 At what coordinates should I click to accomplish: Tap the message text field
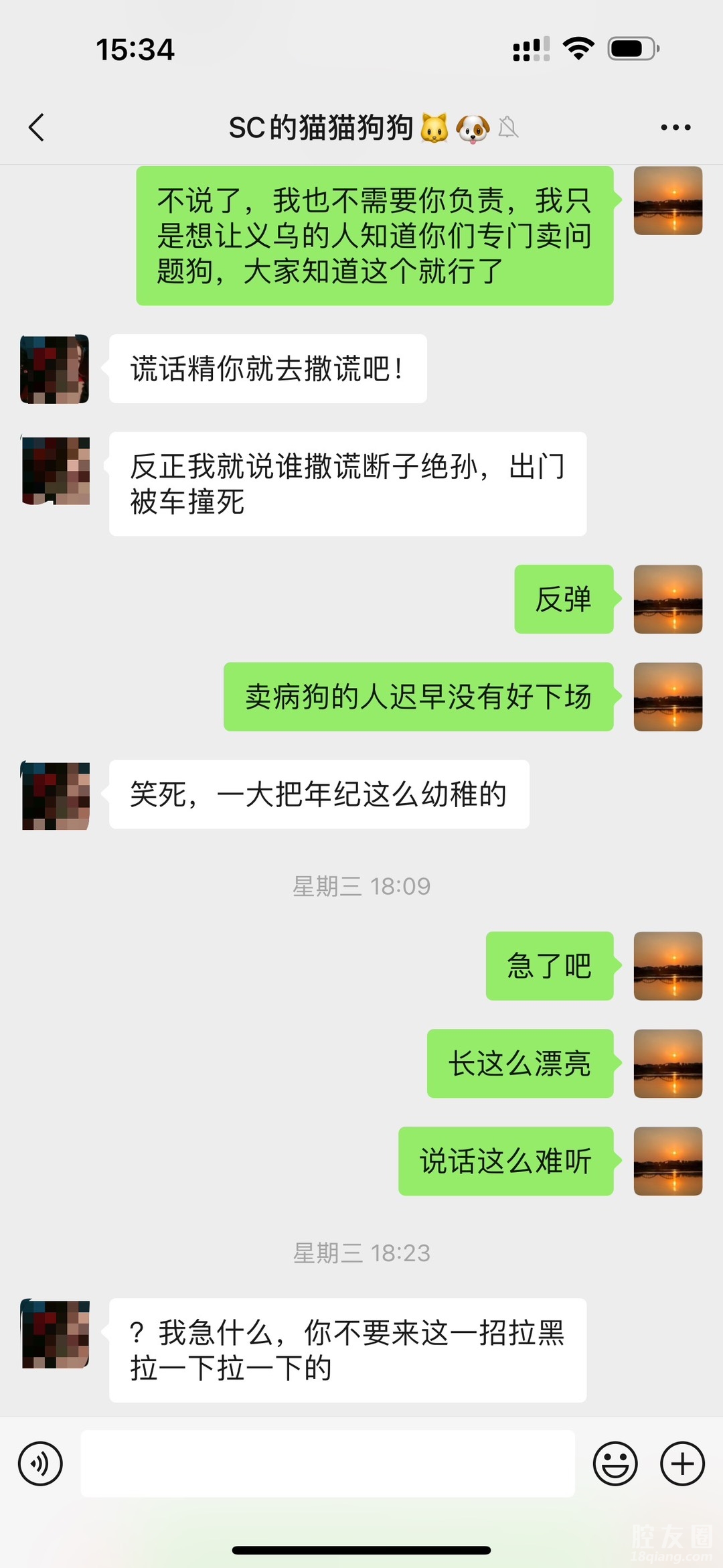(327, 1464)
